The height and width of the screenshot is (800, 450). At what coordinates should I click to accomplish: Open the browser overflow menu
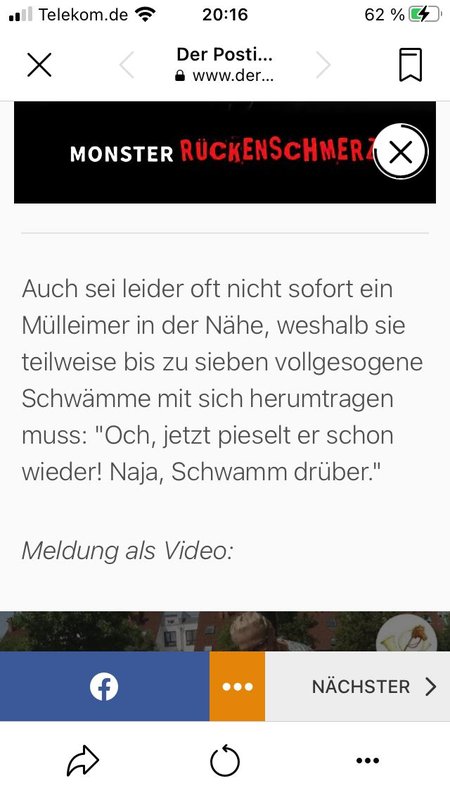(x=367, y=761)
